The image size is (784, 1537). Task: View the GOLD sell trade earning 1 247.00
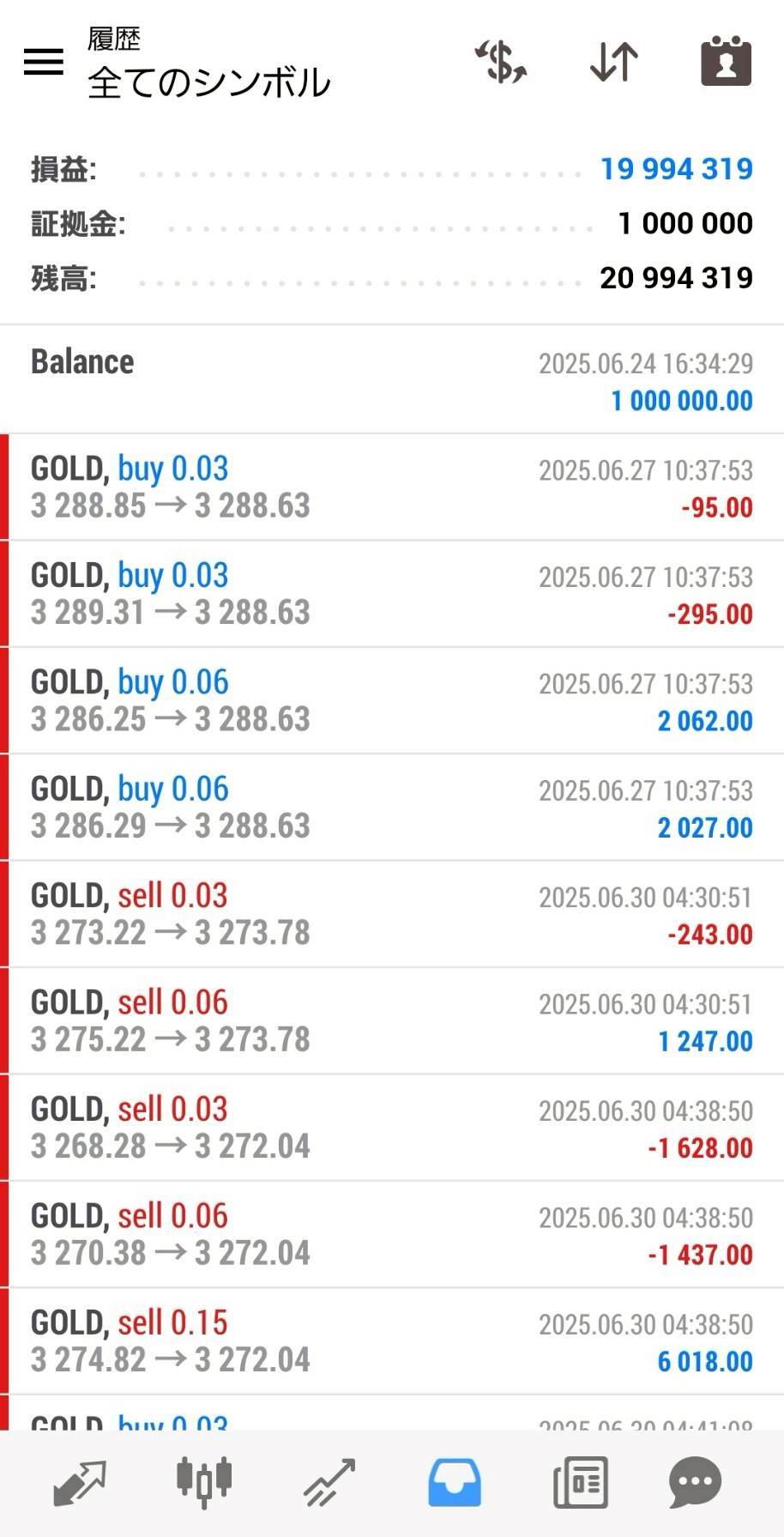(392, 1021)
